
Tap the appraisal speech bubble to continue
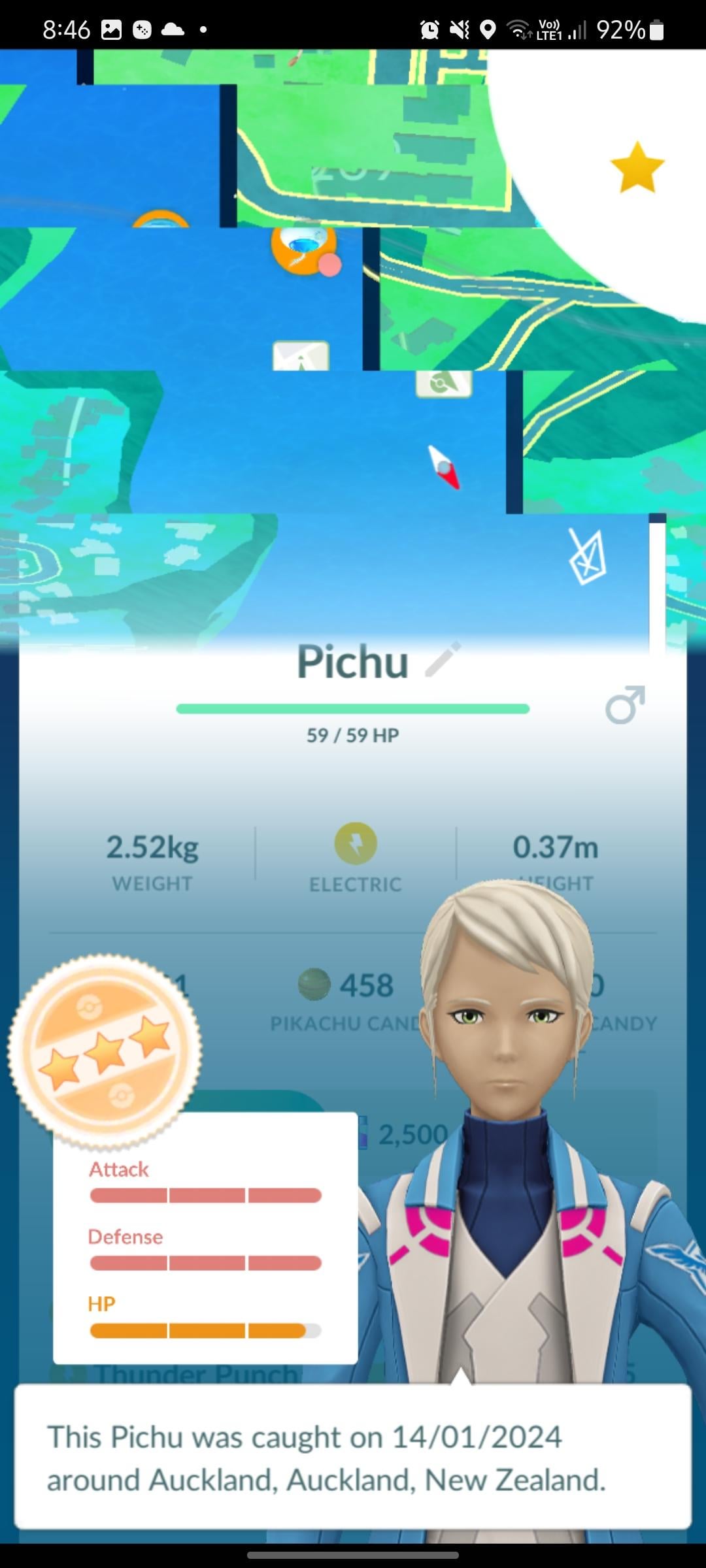tap(353, 1457)
